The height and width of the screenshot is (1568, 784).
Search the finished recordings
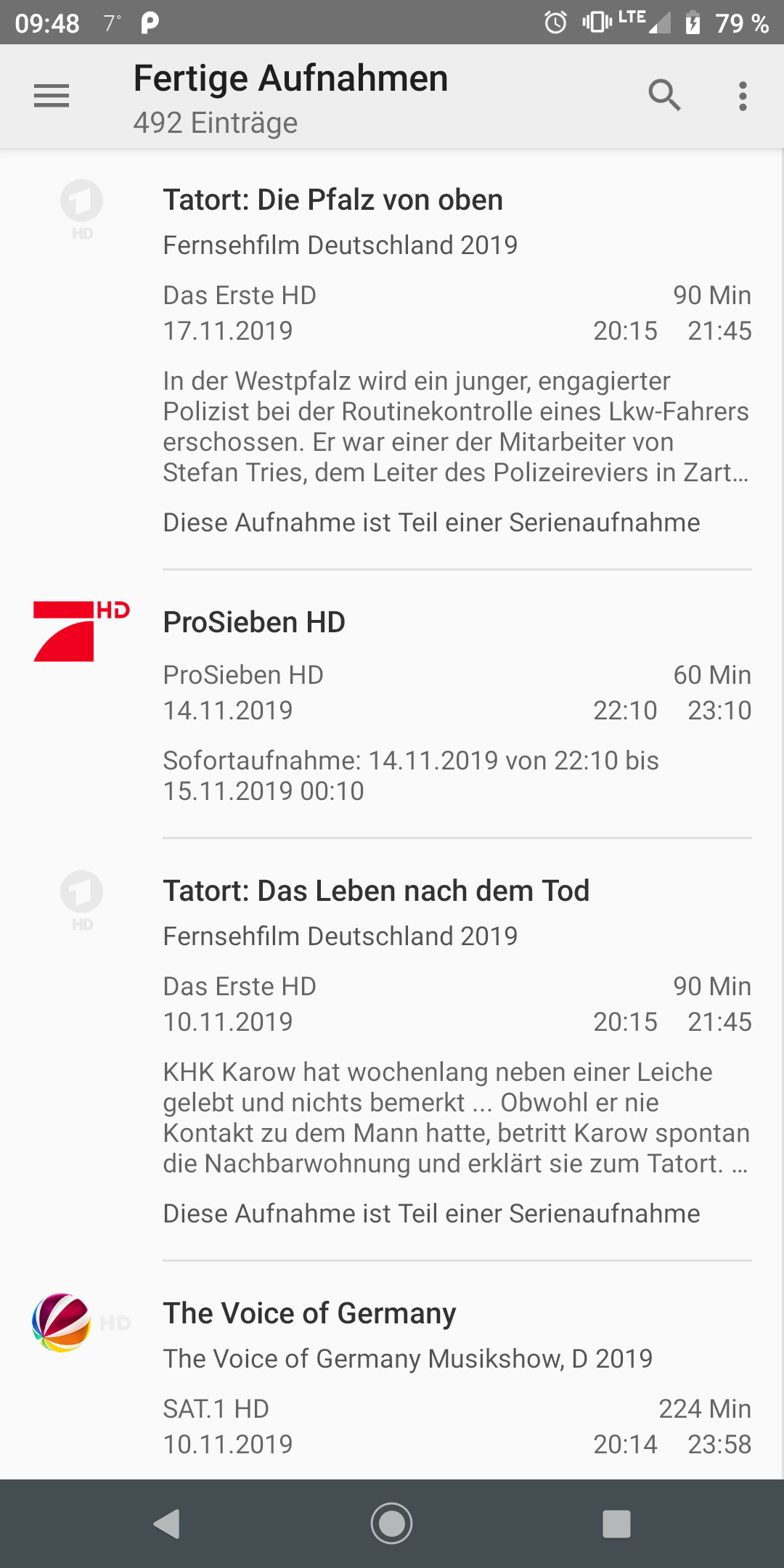[664, 96]
